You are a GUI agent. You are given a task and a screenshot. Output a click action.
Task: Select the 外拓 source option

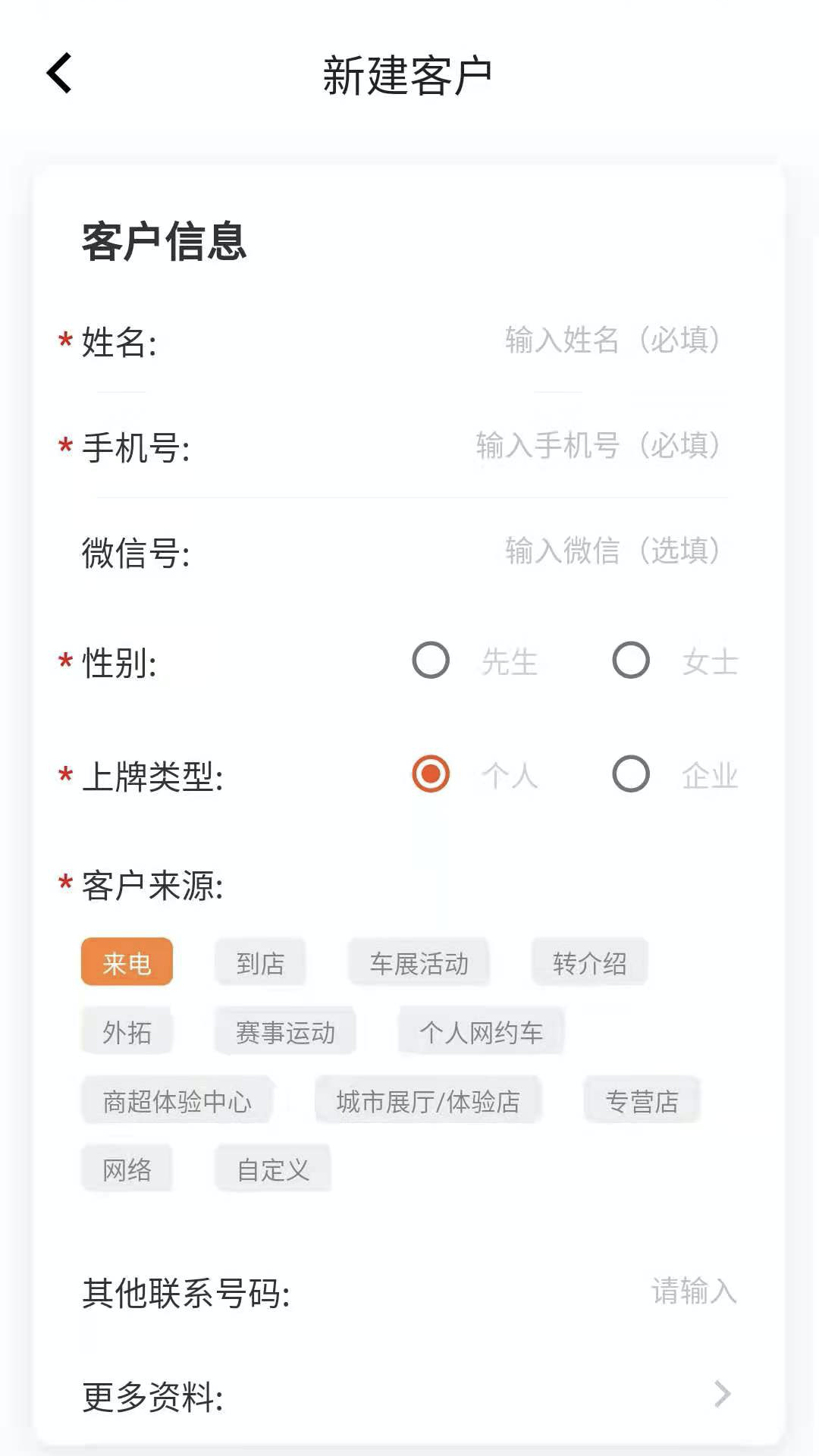127,1031
